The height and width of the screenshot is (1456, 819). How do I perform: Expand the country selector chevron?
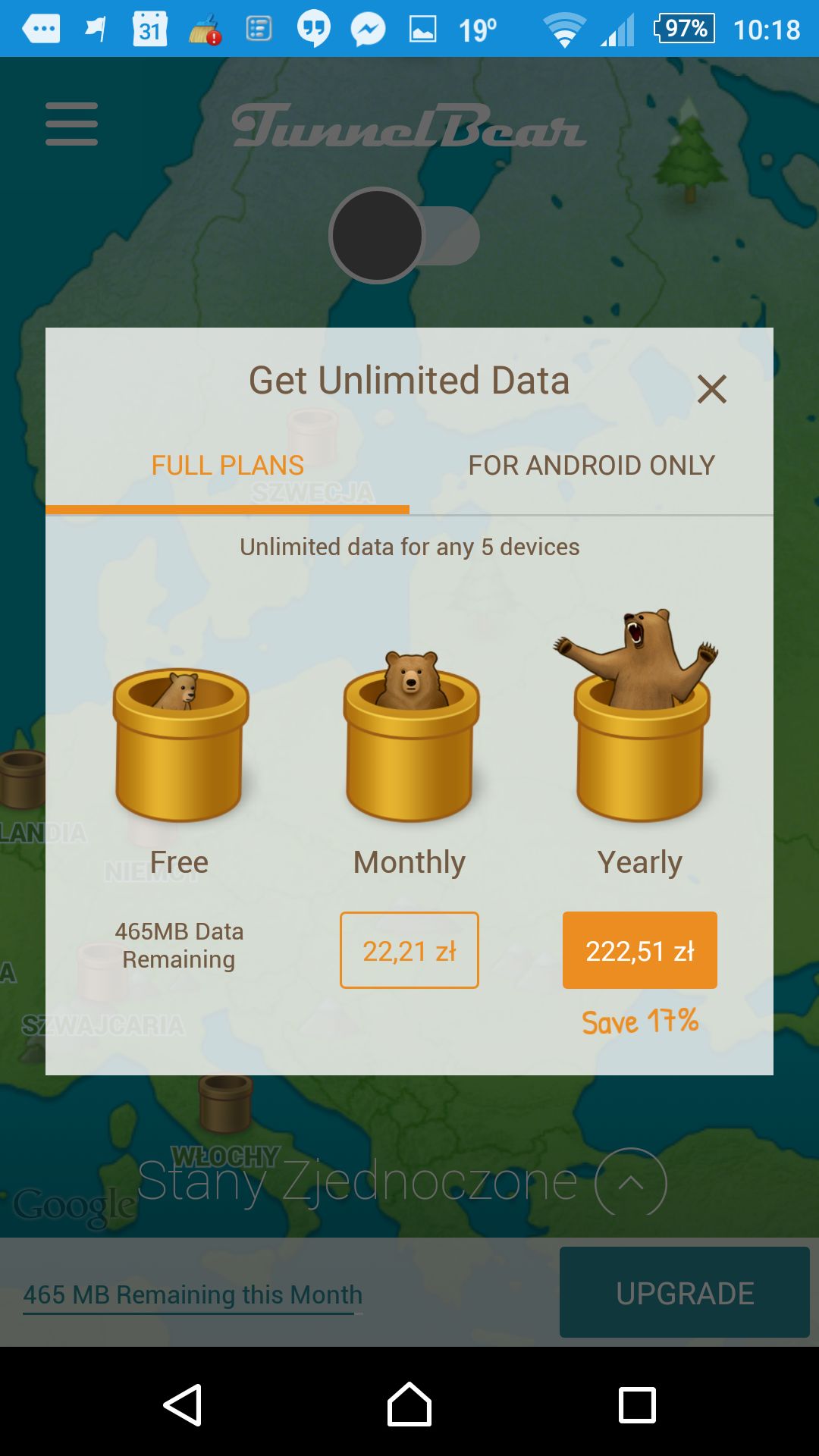click(631, 1182)
